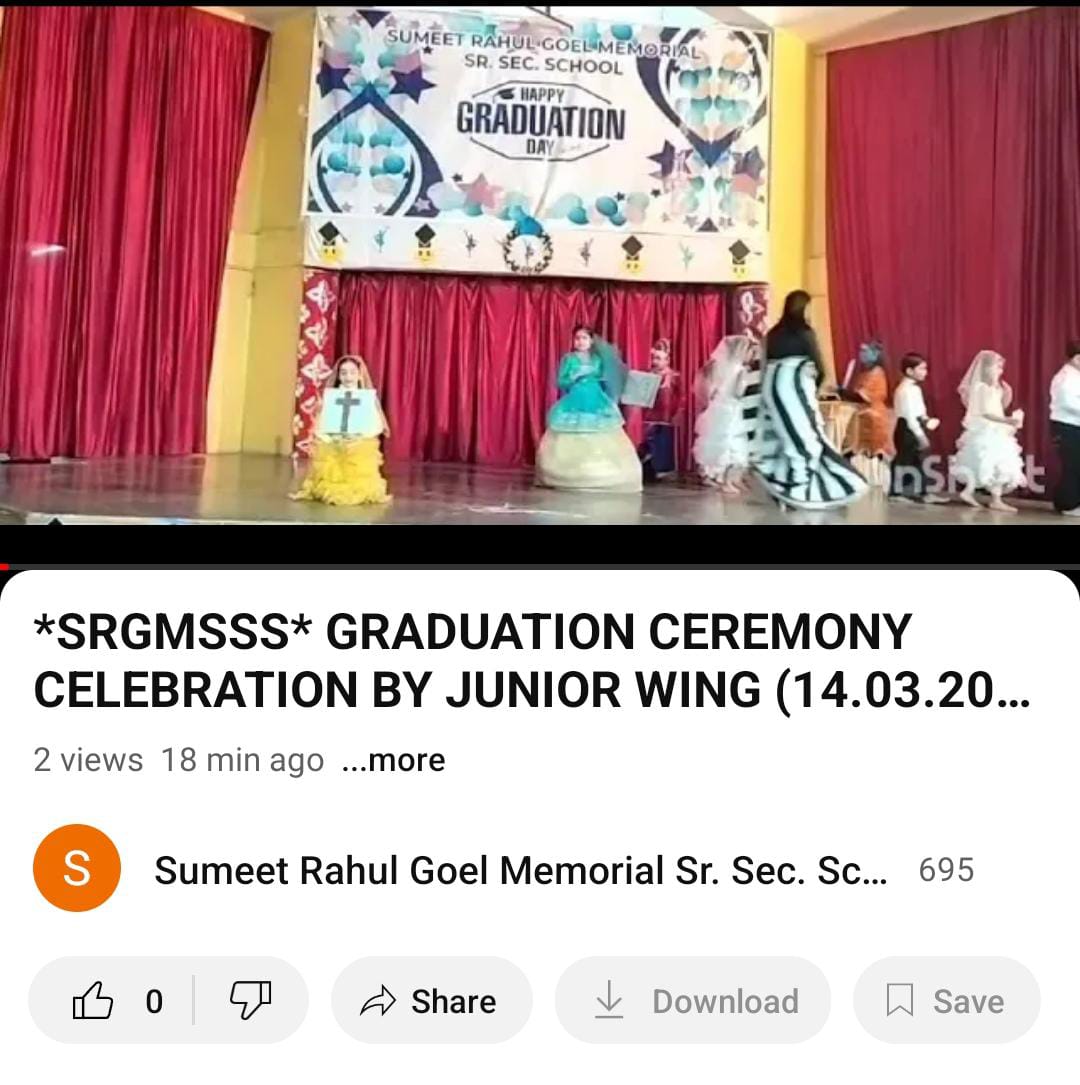Image resolution: width=1080 pixels, height=1085 pixels.
Task: Dislike this video
Action: point(248,1001)
